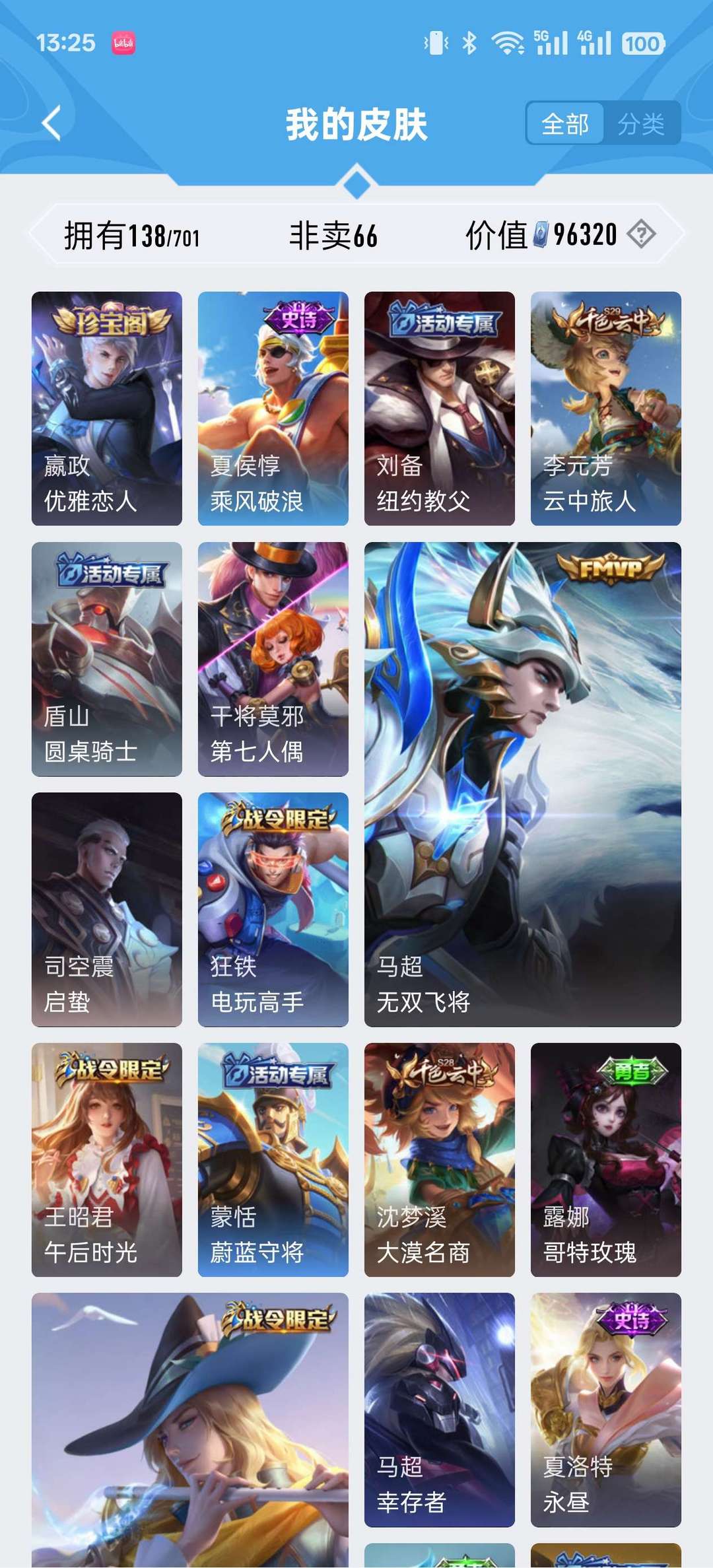
Task: Open the 蒙恬 蔚蓝守将 card
Action: click(273, 1160)
